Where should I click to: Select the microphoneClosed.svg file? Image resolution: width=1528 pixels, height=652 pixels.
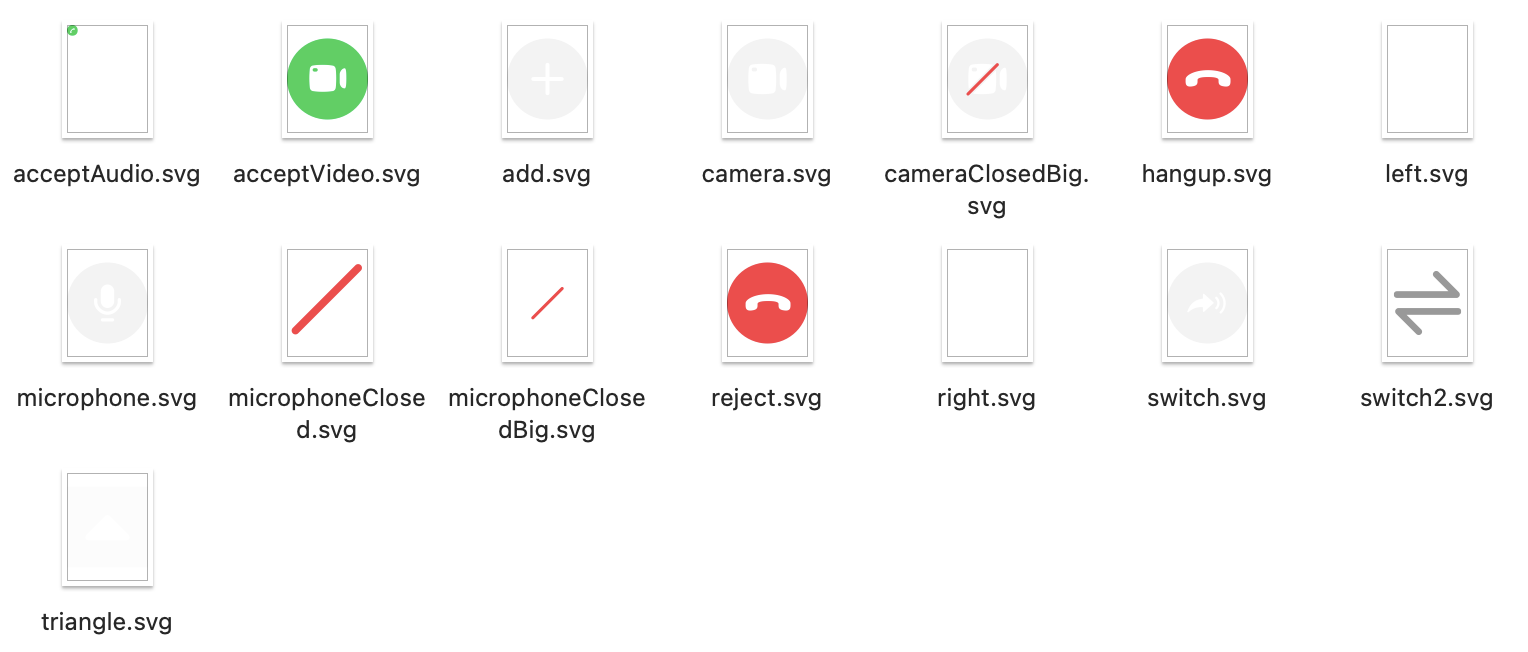click(327, 303)
